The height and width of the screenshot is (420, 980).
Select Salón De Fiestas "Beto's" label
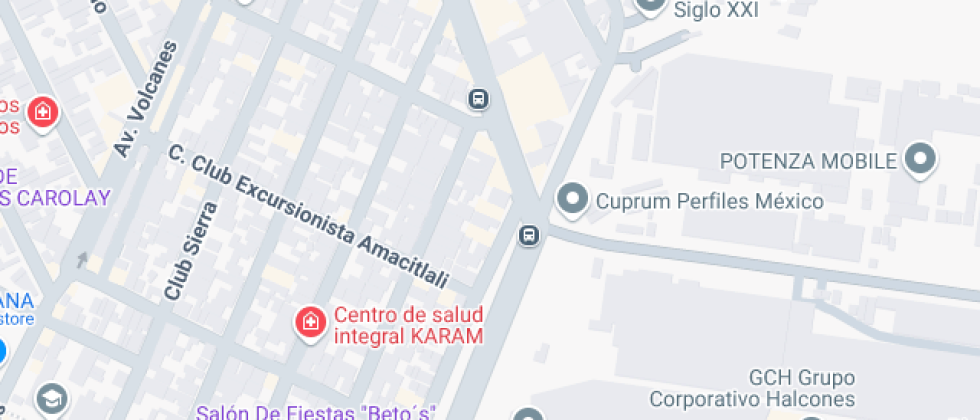tap(316, 412)
